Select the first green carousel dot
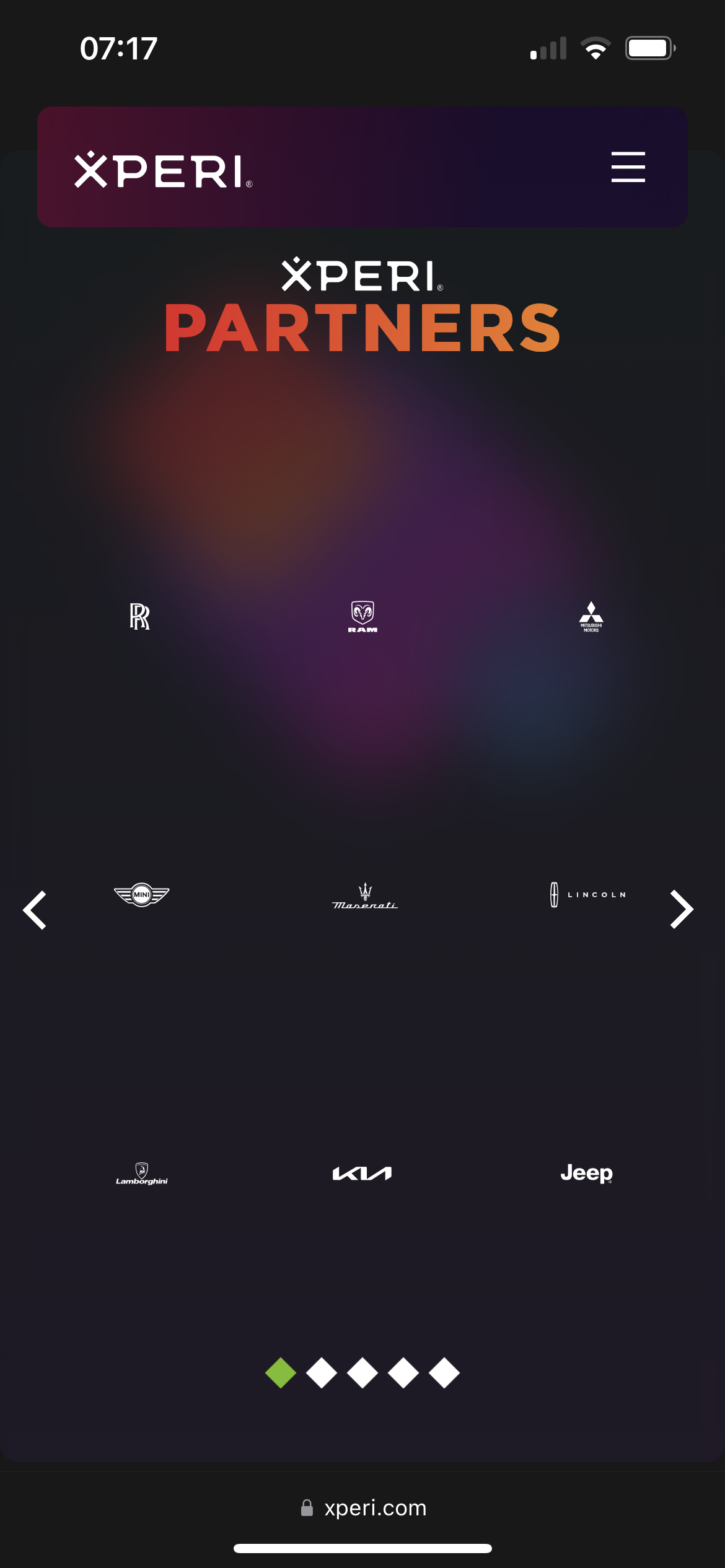Image resolution: width=725 pixels, height=1568 pixels. point(281,1373)
